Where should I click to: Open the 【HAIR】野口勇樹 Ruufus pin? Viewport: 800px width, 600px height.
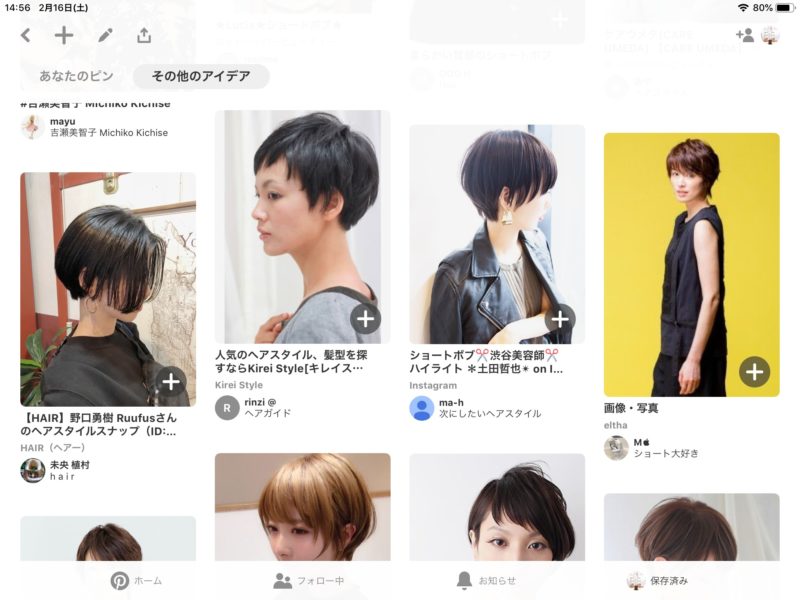[x=108, y=289]
